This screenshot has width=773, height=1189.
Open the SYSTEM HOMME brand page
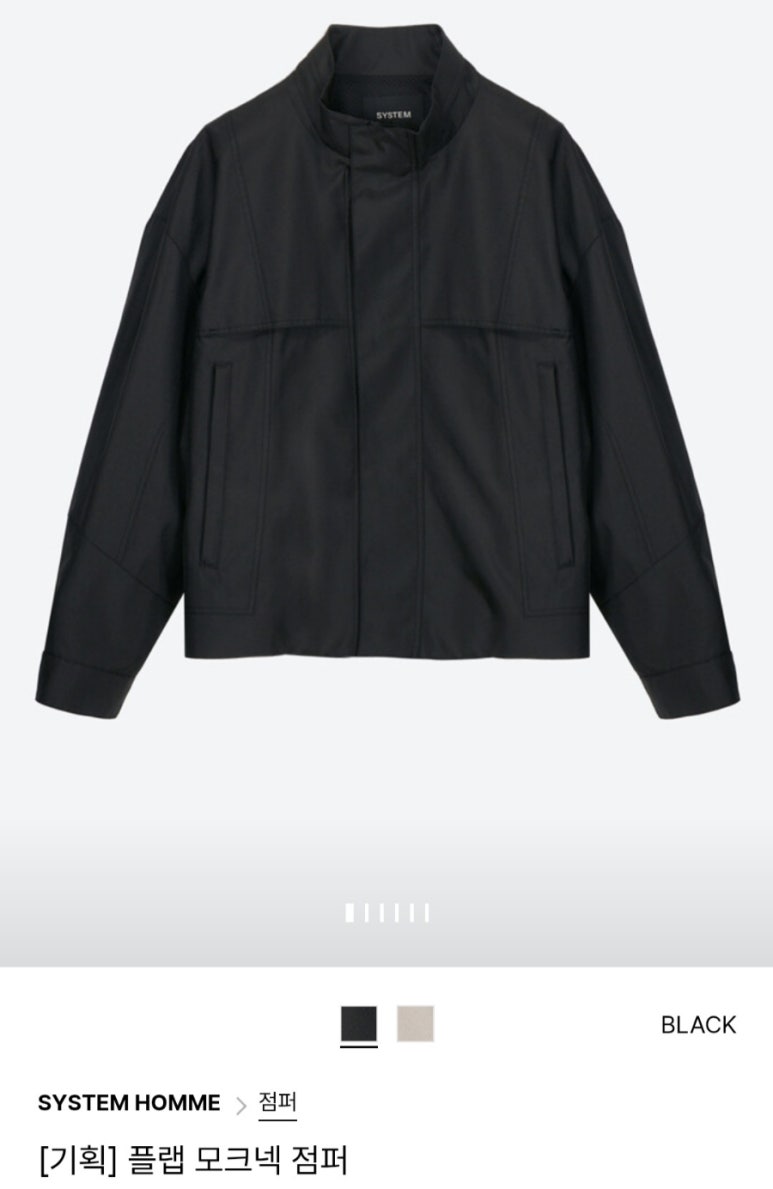click(x=129, y=1103)
